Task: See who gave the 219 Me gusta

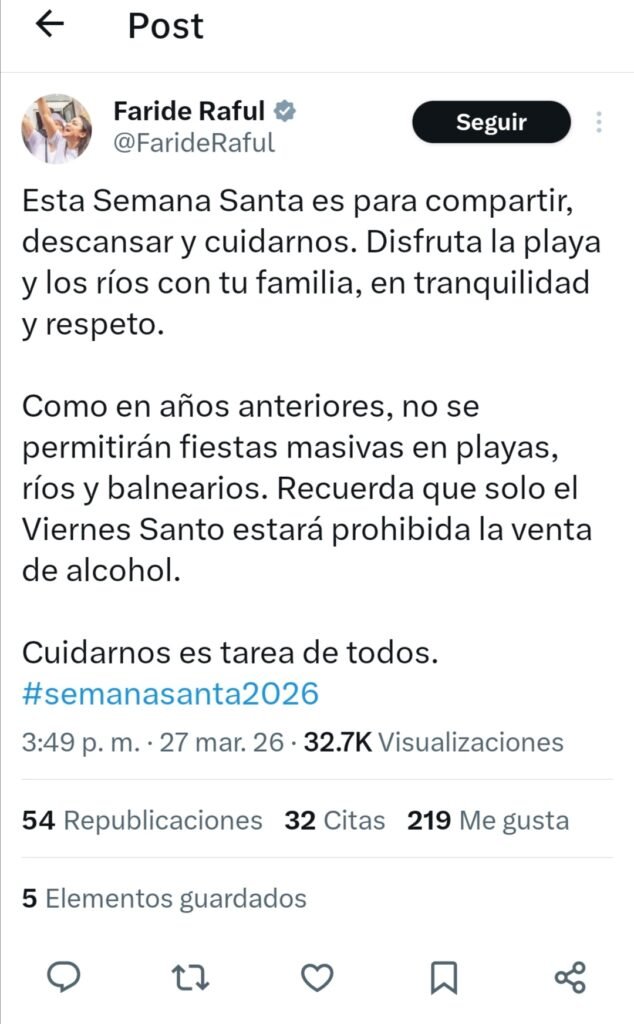Action: [488, 821]
